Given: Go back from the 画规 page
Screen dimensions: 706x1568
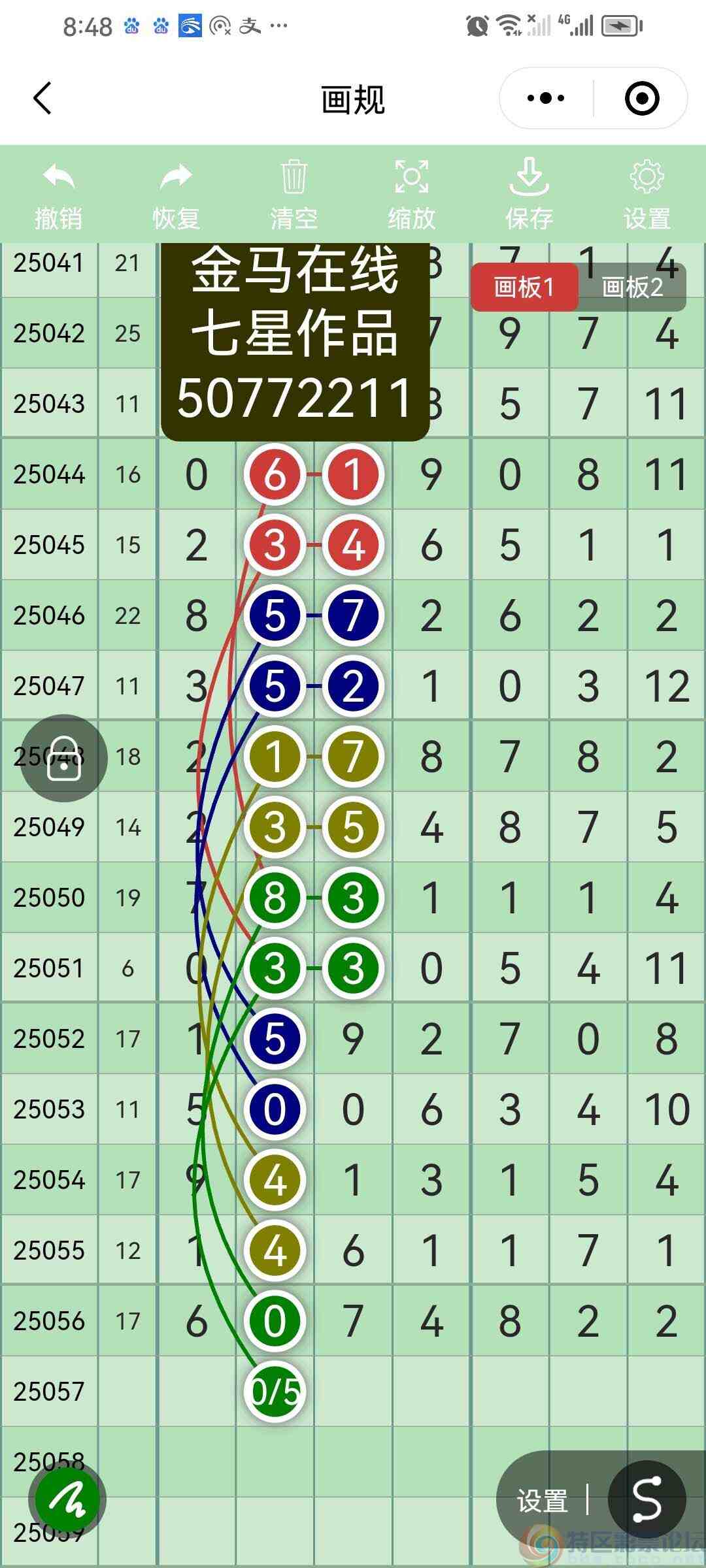Looking at the screenshot, I should [x=42, y=99].
